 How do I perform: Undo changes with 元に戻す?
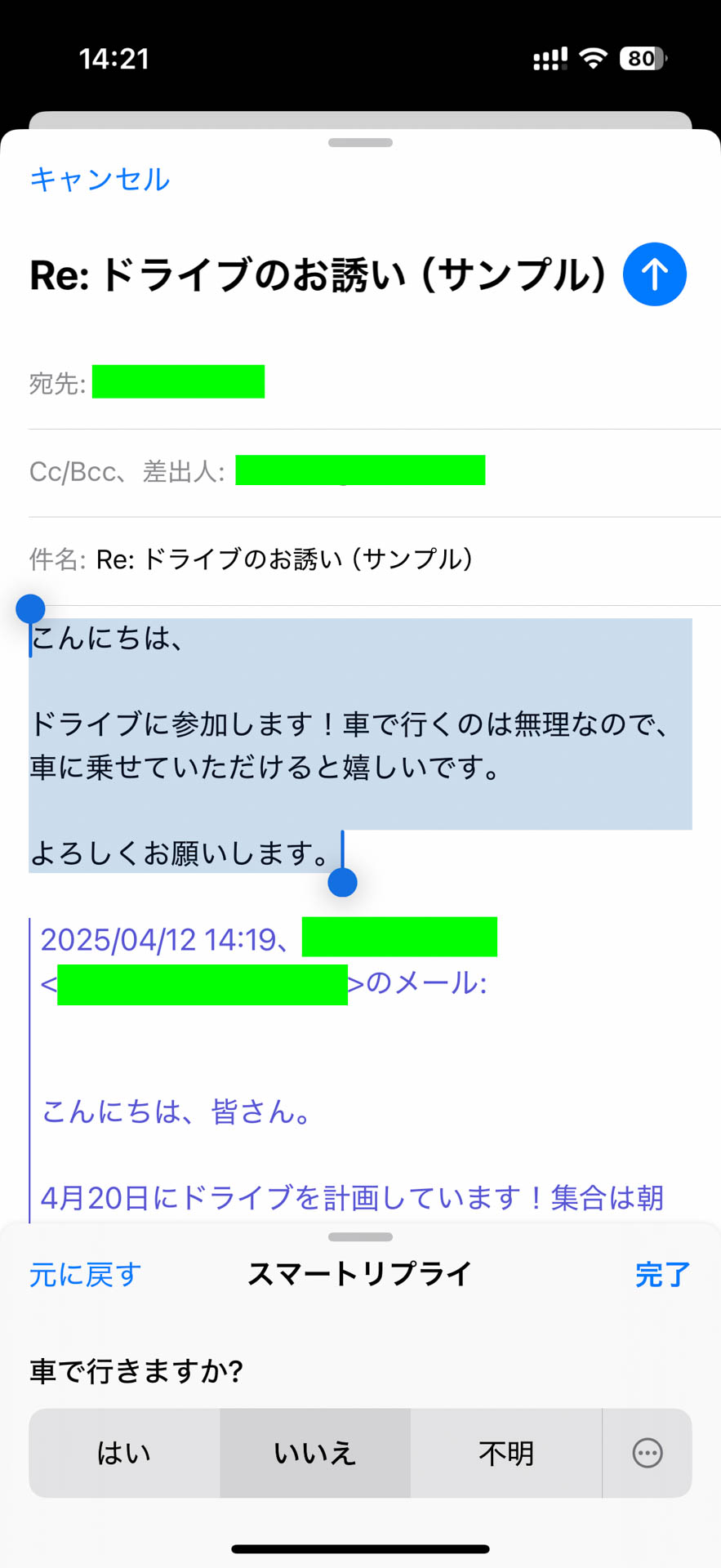[82, 1272]
